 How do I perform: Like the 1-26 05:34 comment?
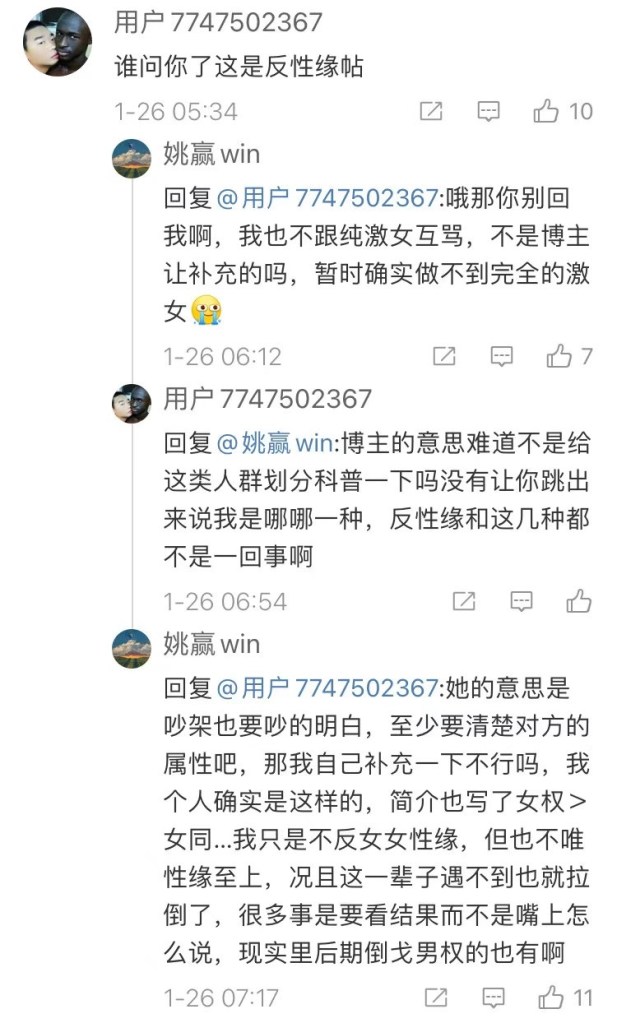(546, 111)
